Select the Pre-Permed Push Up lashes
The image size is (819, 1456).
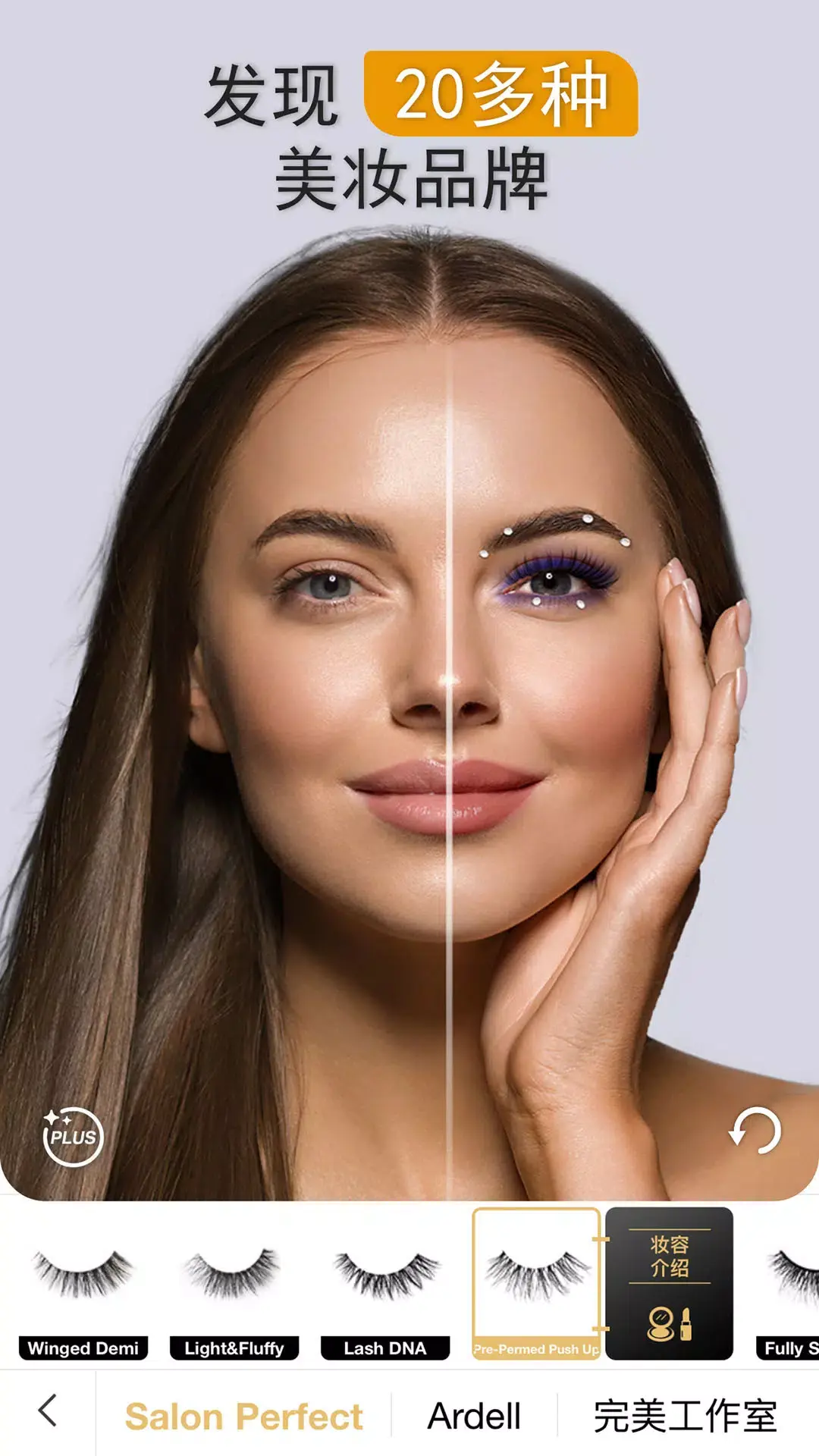point(536,1284)
